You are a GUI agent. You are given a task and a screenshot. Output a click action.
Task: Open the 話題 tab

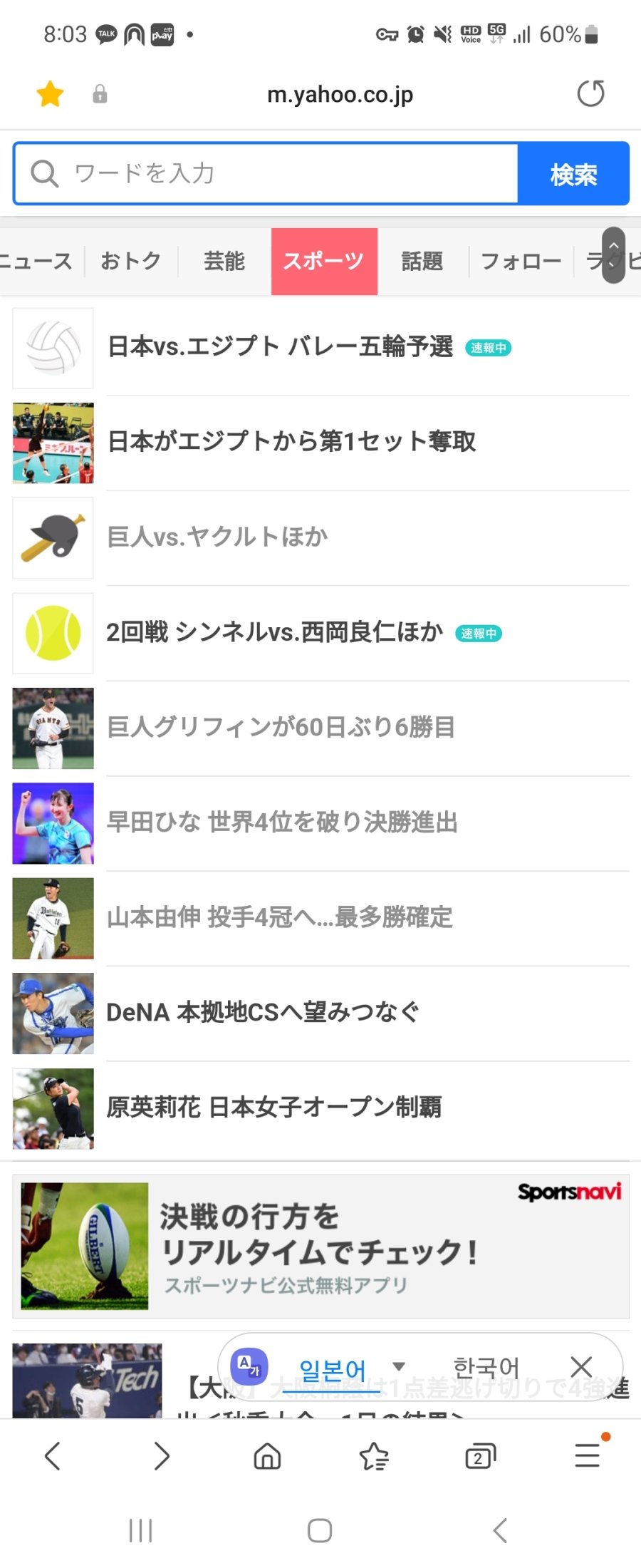pyautogui.click(x=422, y=262)
